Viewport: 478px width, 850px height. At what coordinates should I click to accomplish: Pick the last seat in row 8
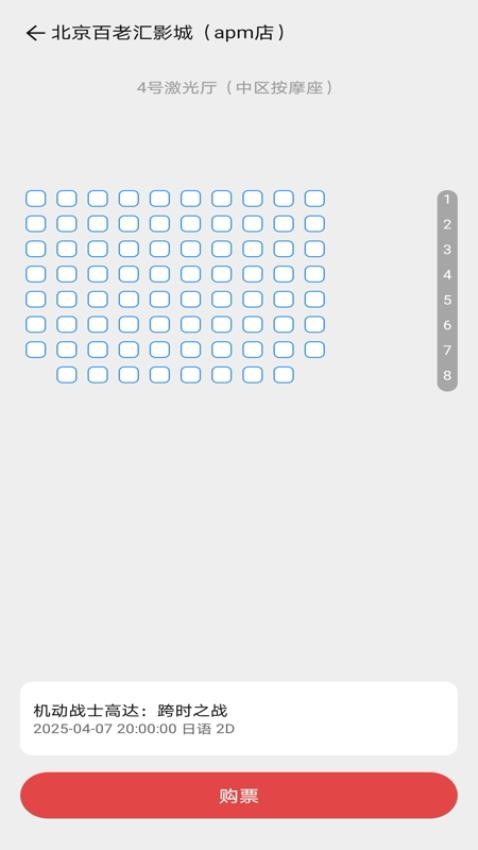[x=283, y=375]
